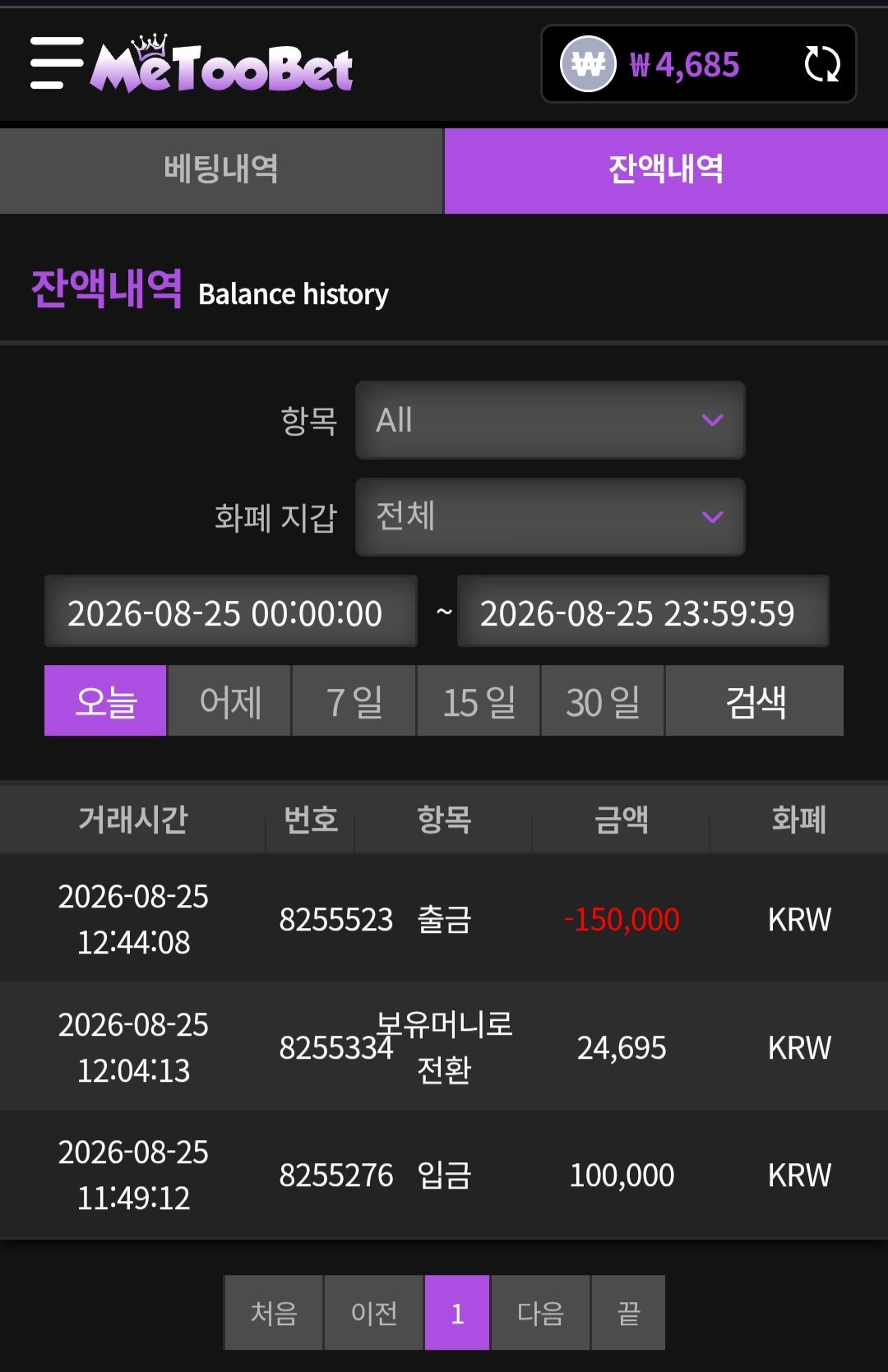Pick the 15일 date range
The width and height of the screenshot is (888, 1372).
point(479,700)
